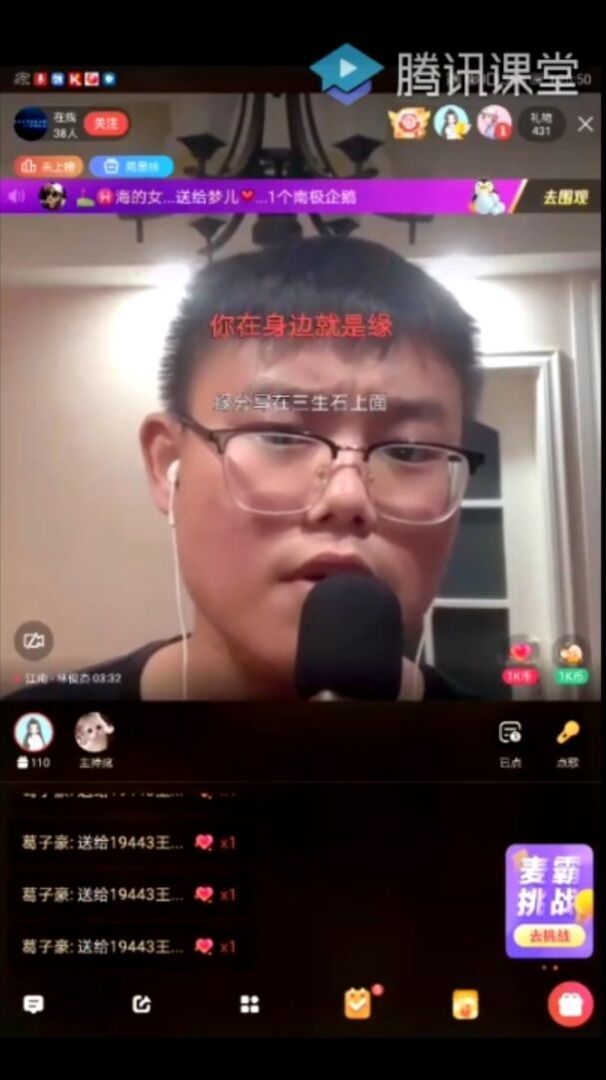Image resolution: width=606 pixels, height=1080 pixels.
Task: Open the streamer's profile avatar
Action: (x=31, y=123)
